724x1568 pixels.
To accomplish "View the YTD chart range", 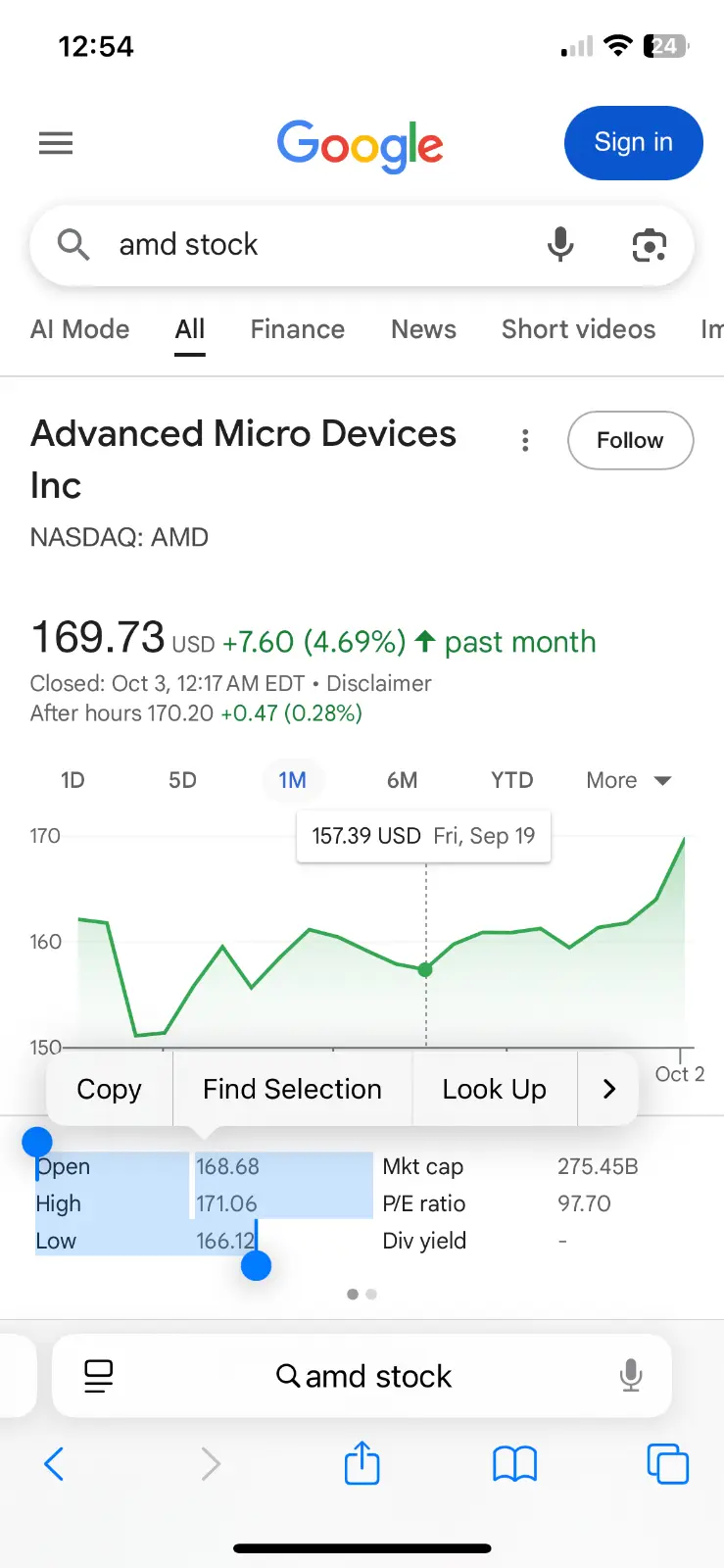I will click(511, 780).
